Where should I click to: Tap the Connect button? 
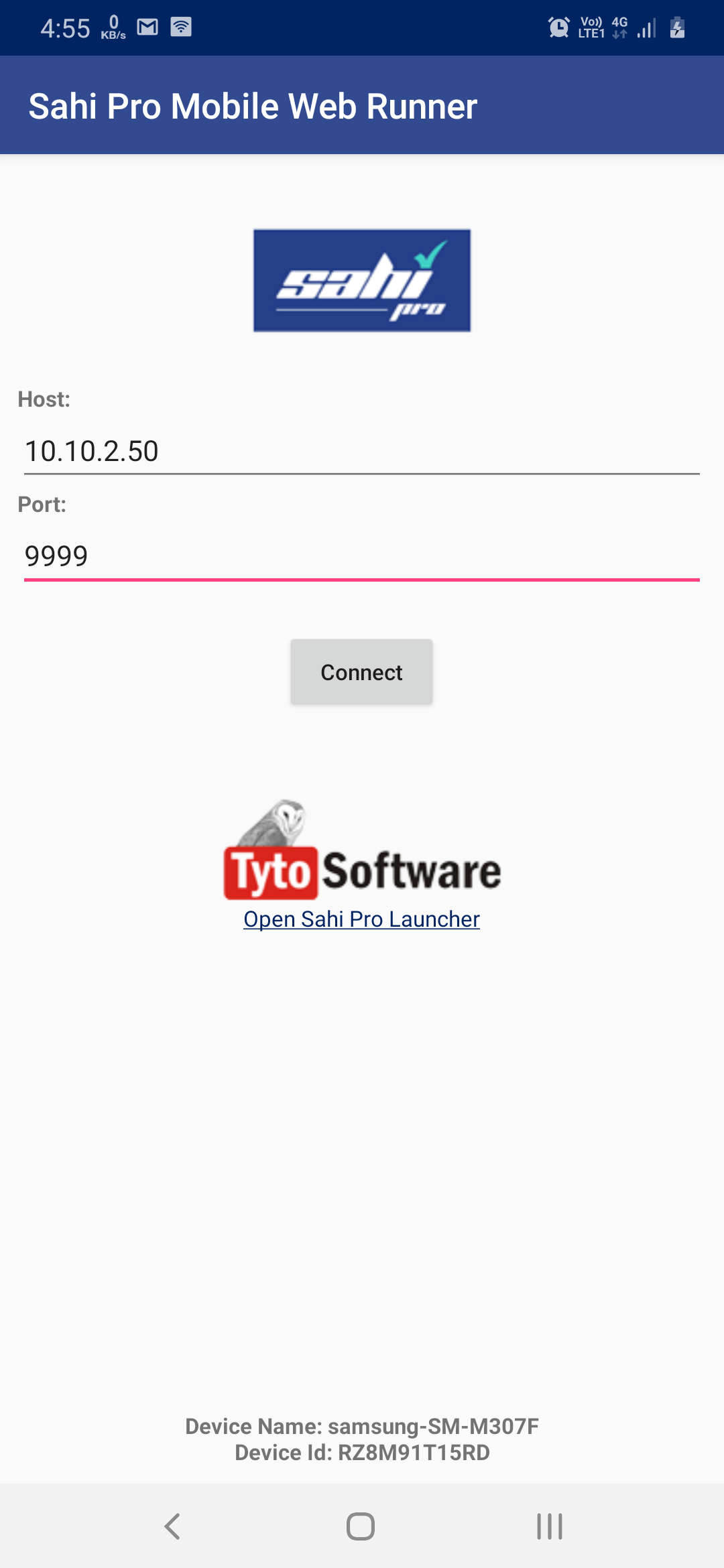(x=361, y=672)
